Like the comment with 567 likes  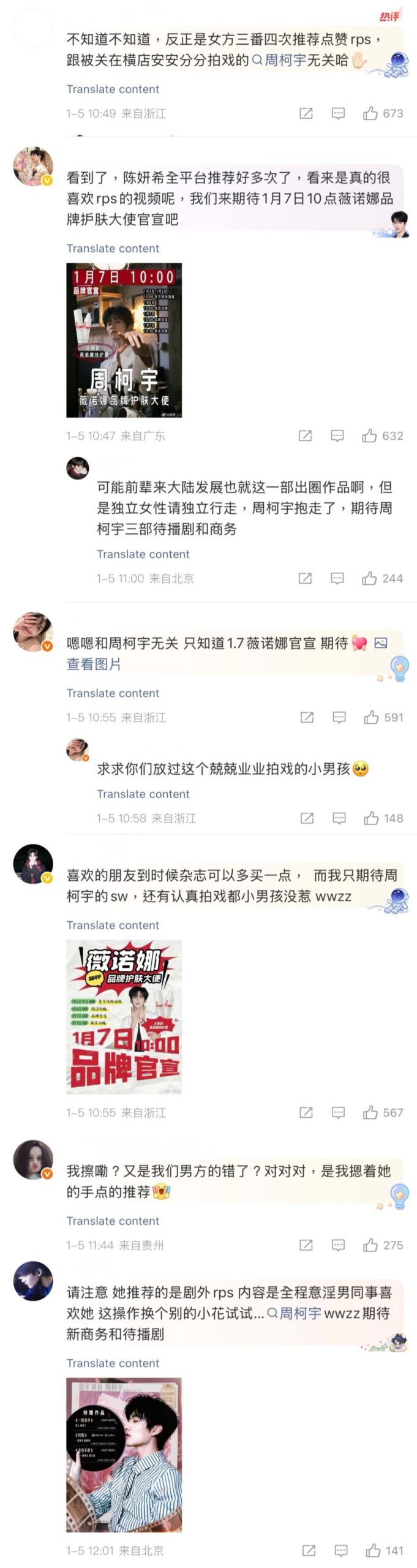pyautogui.click(x=370, y=1112)
